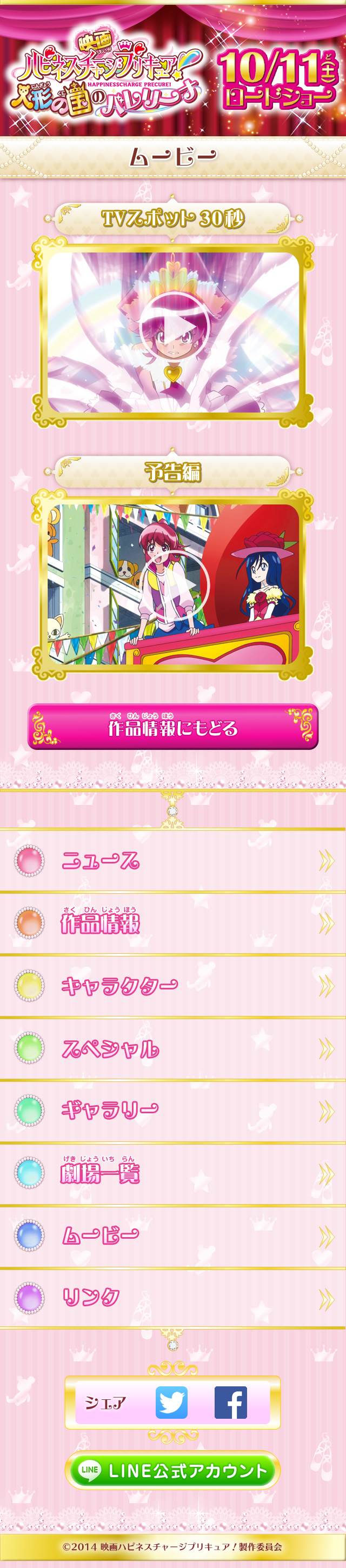This screenshot has height=1568, width=346.
Task: View the ギャラリー page
Action: click(173, 1111)
